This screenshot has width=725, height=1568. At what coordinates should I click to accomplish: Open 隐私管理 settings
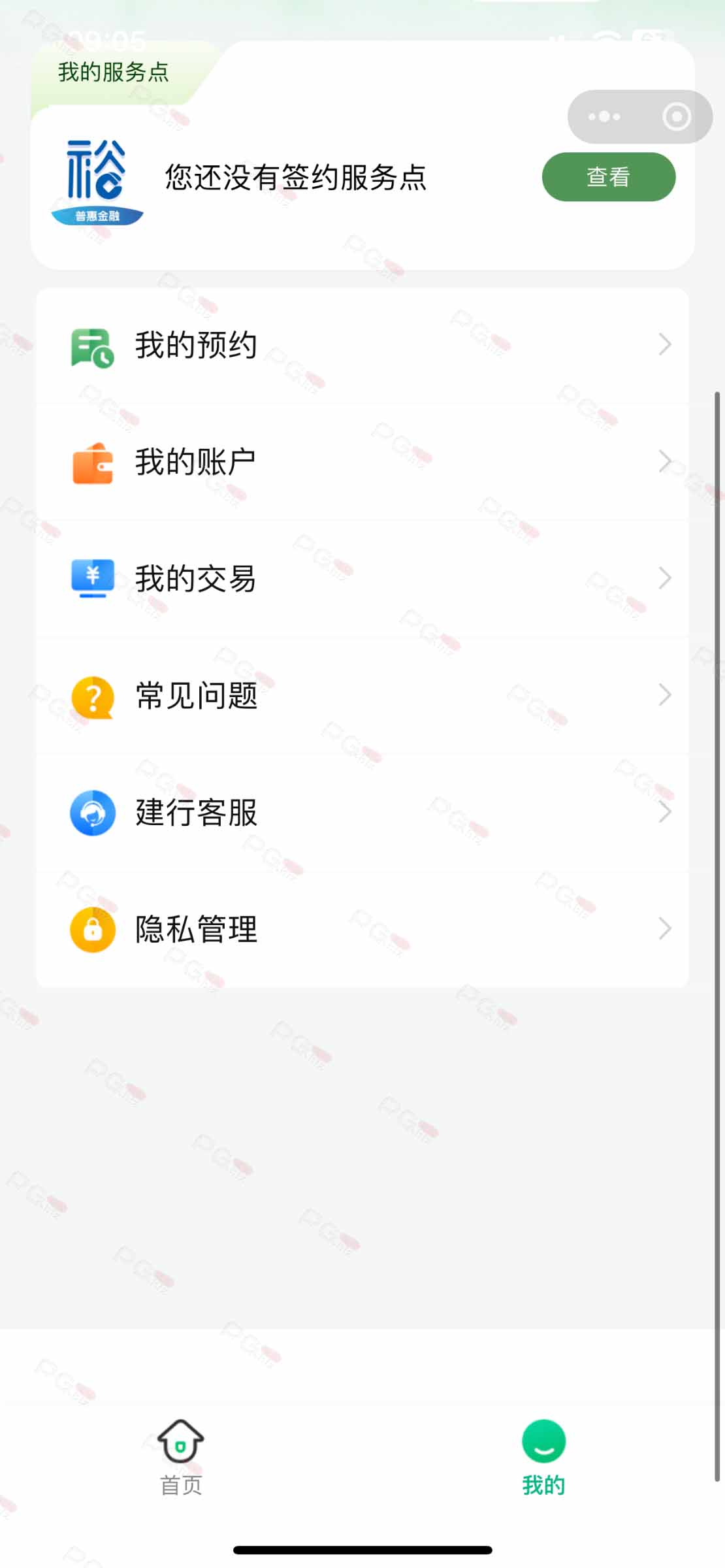click(x=362, y=929)
